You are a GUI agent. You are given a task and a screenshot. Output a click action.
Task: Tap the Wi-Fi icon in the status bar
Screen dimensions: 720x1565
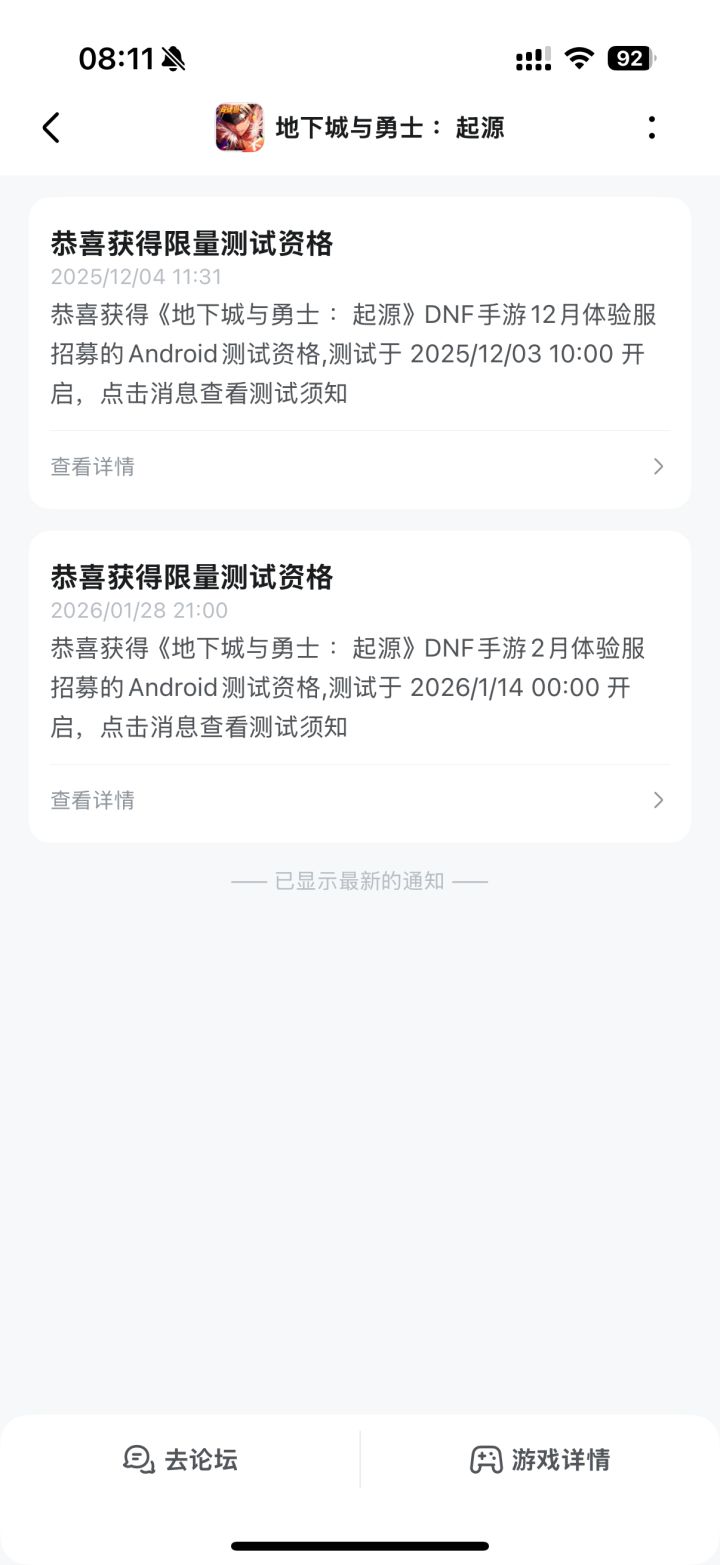point(582,58)
